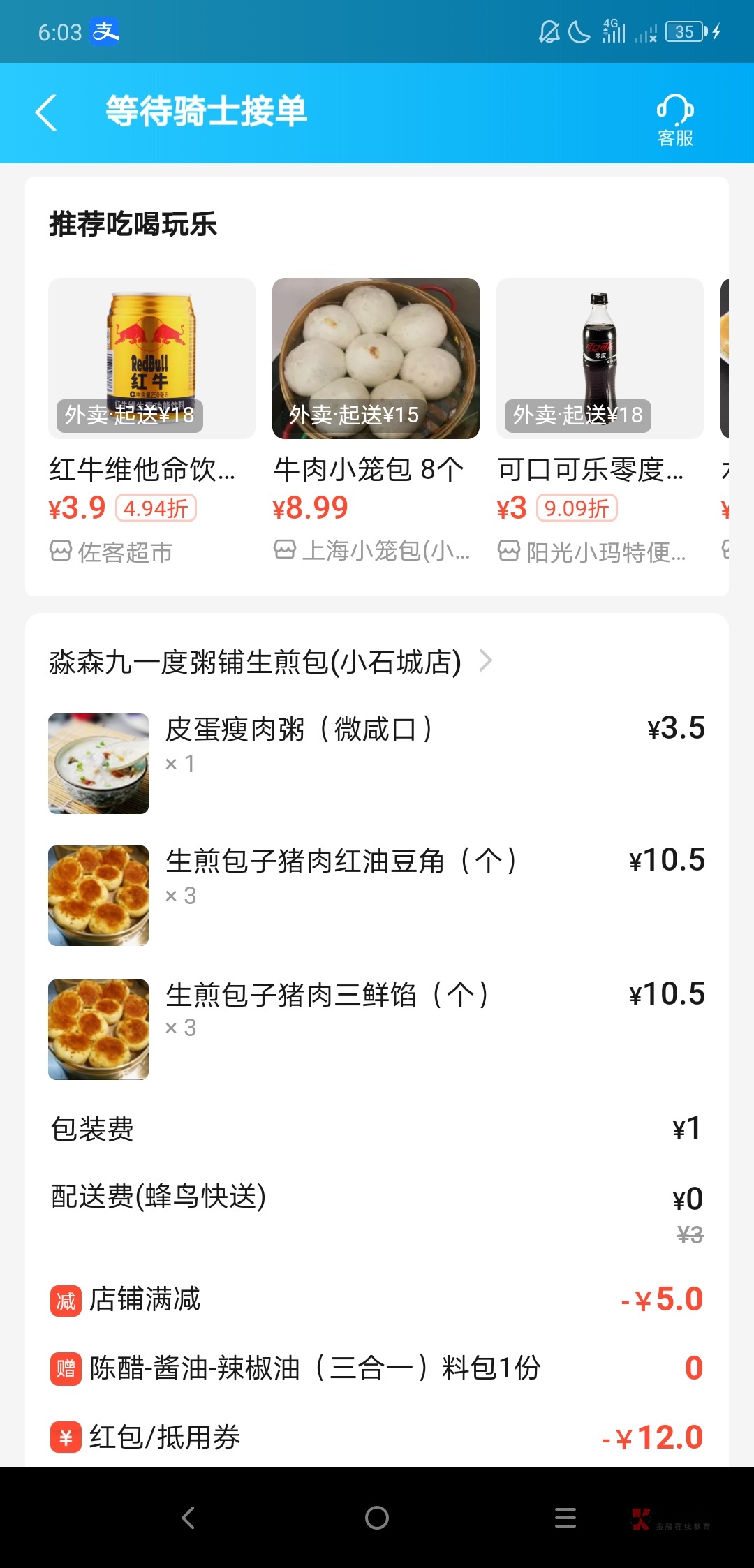
Task: Tap the system home button
Action: pos(377,1518)
